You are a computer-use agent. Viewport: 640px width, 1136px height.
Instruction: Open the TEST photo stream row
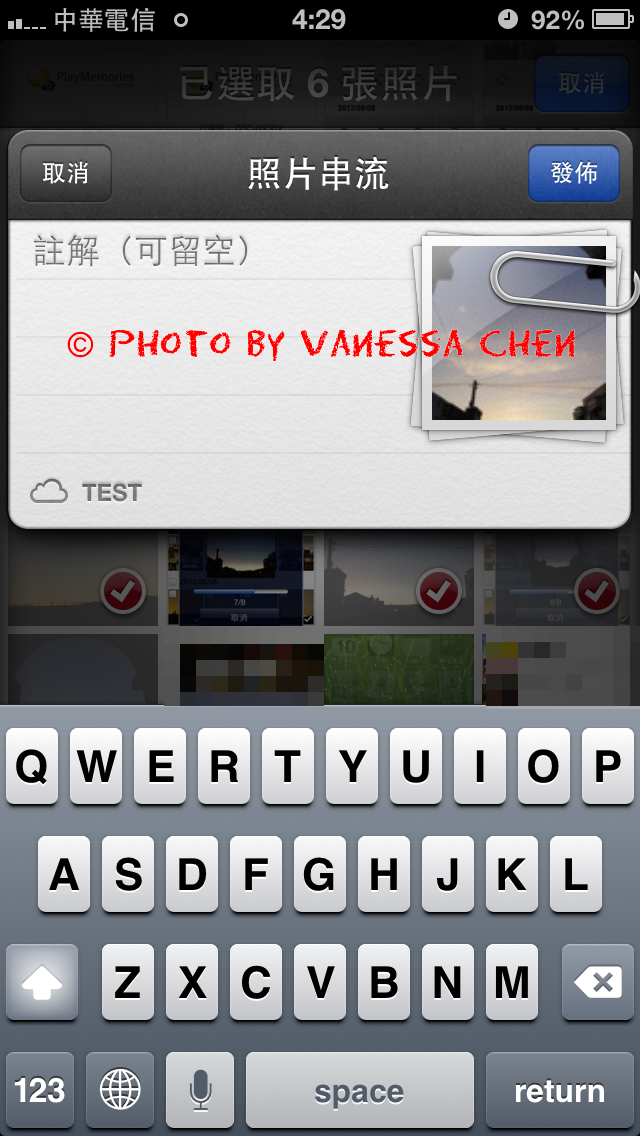[x=319, y=492]
